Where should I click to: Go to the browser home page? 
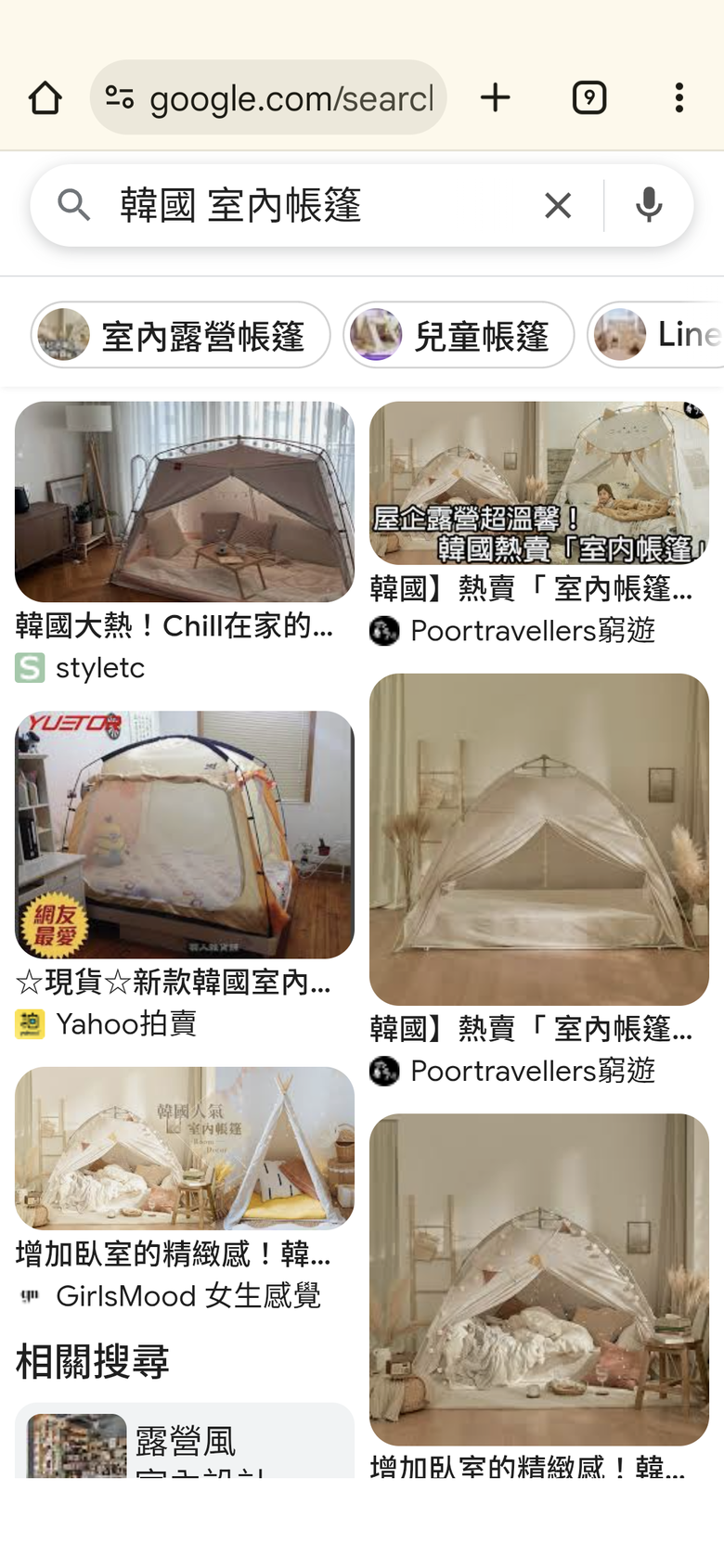tap(45, 97)
